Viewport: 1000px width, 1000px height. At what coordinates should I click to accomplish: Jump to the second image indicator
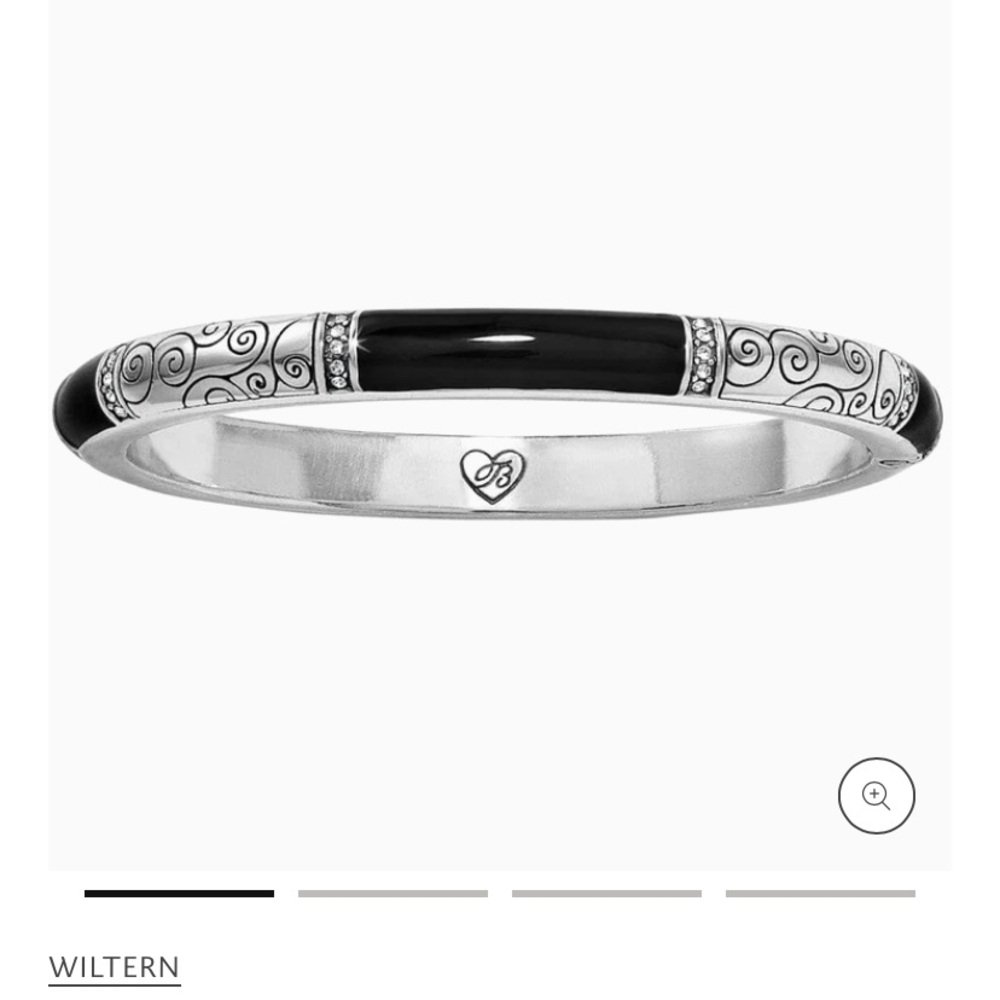[x=392, y=893]
